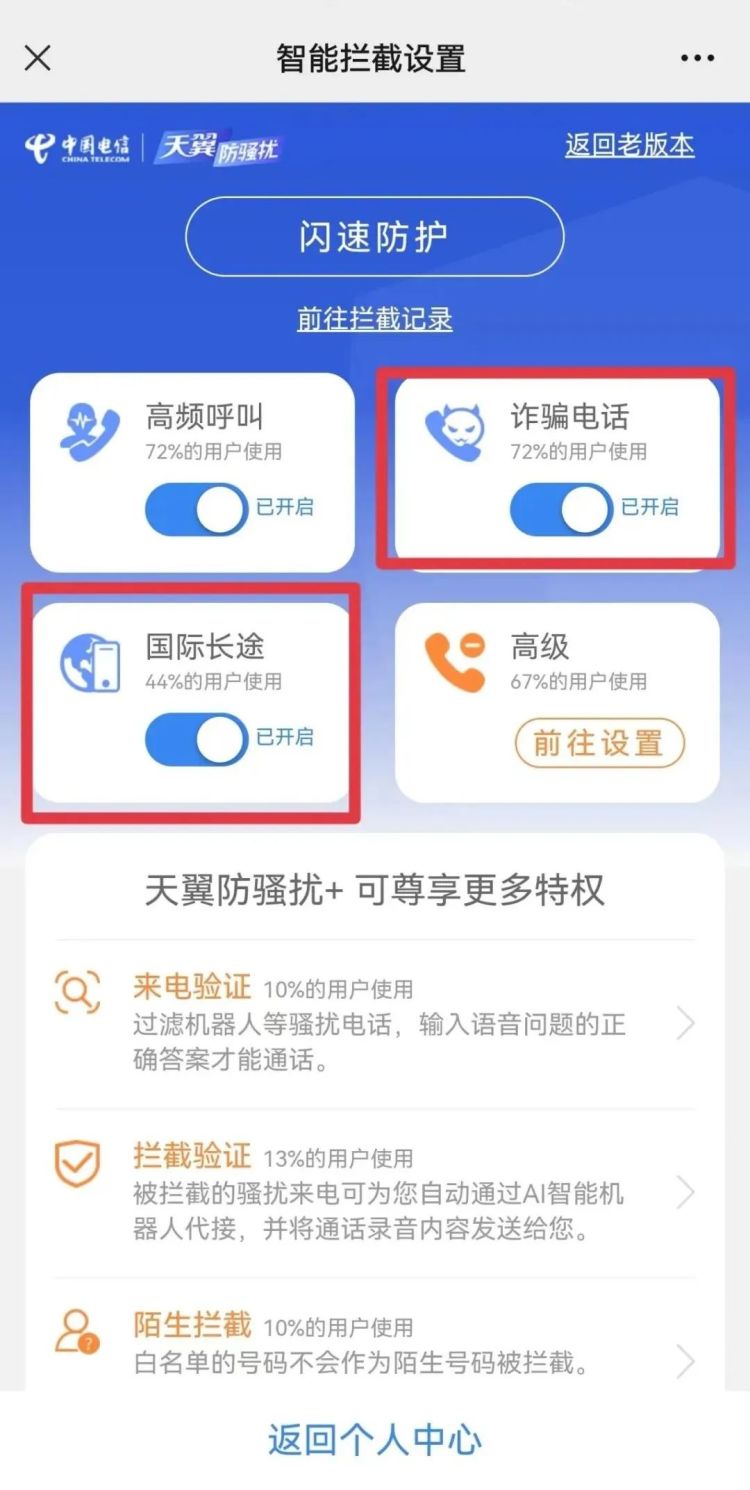Open the 拦截验证 feature row
Viewport: 750px width, 1490px height.
374,1193
